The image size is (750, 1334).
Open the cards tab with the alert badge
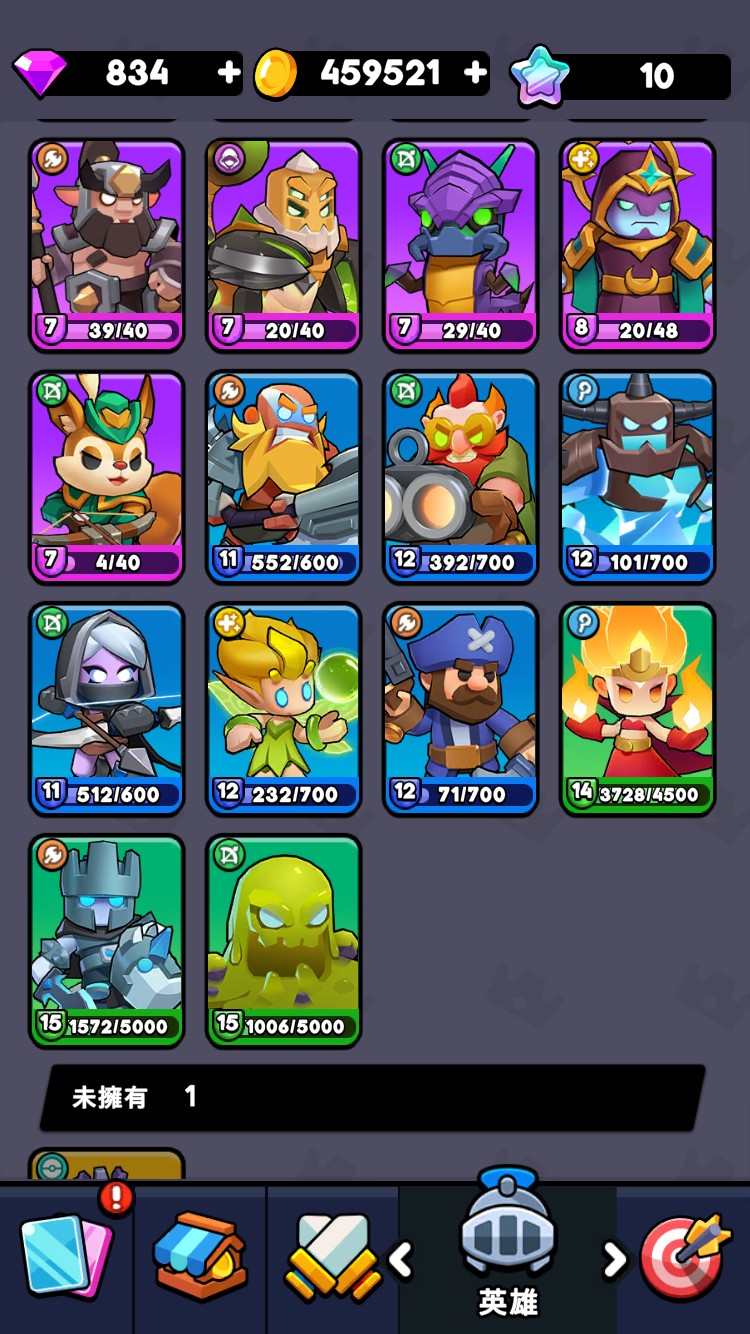[66, 1258]
